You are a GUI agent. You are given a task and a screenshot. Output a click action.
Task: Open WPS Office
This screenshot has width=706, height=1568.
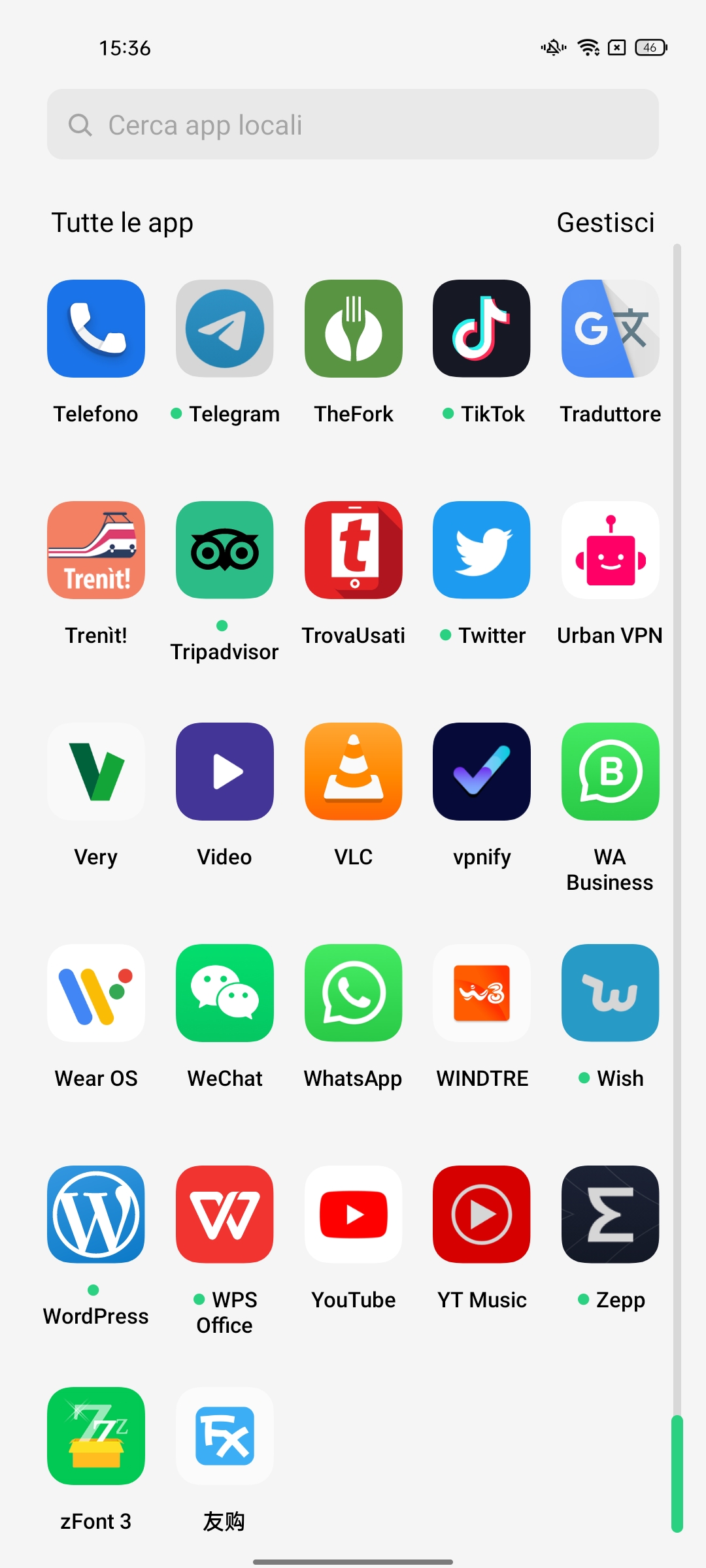coord(225,1215)
